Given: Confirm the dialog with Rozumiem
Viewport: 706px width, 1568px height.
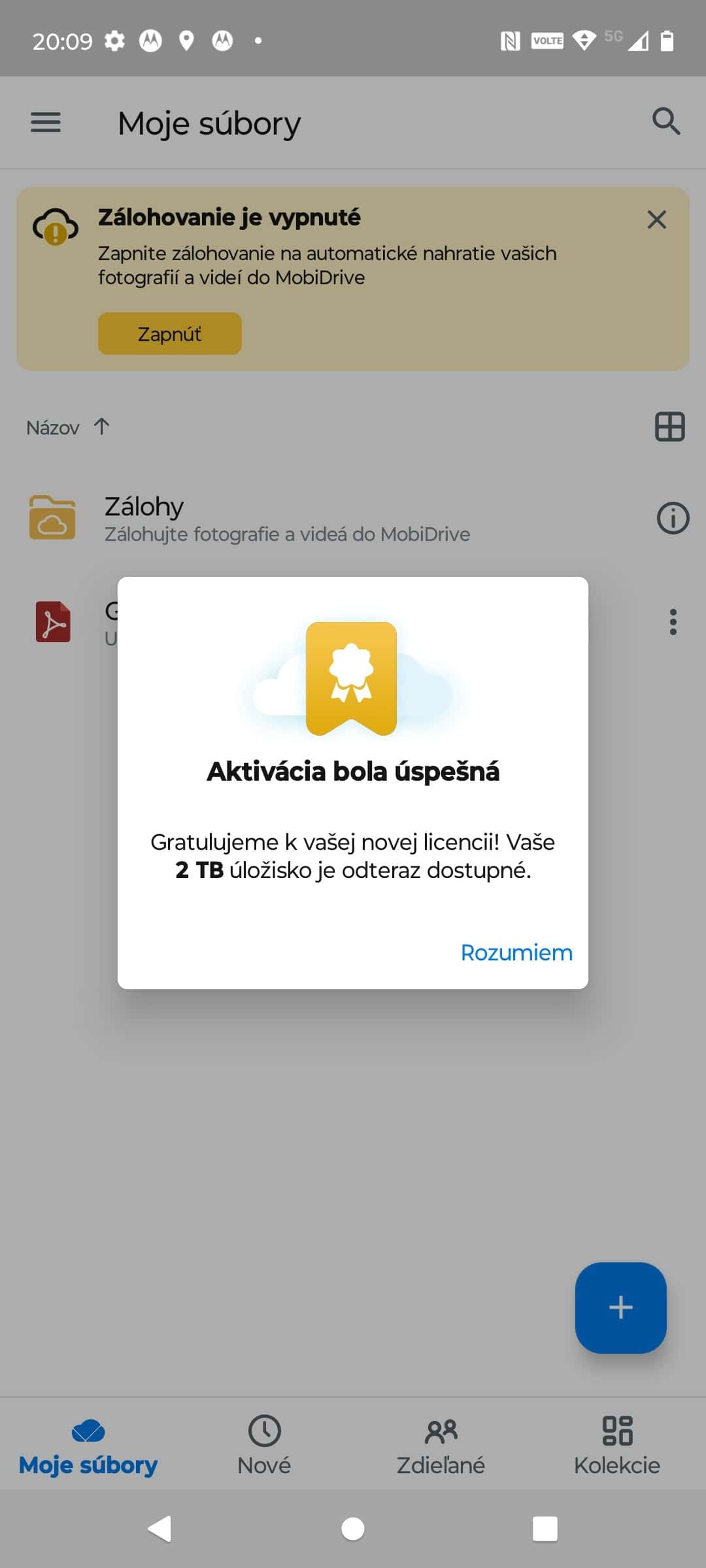Looking at the screenshot, I should pos(516,953).
